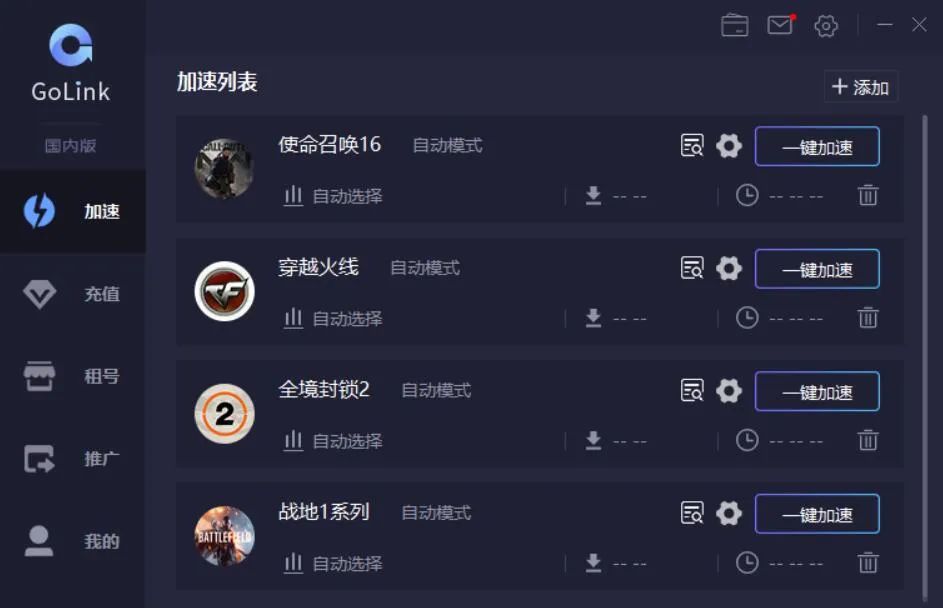Delete 使命召唤16 from the list
Image resolution: width=943 pixels, height=608 pixels.
[x=868, y=196]
